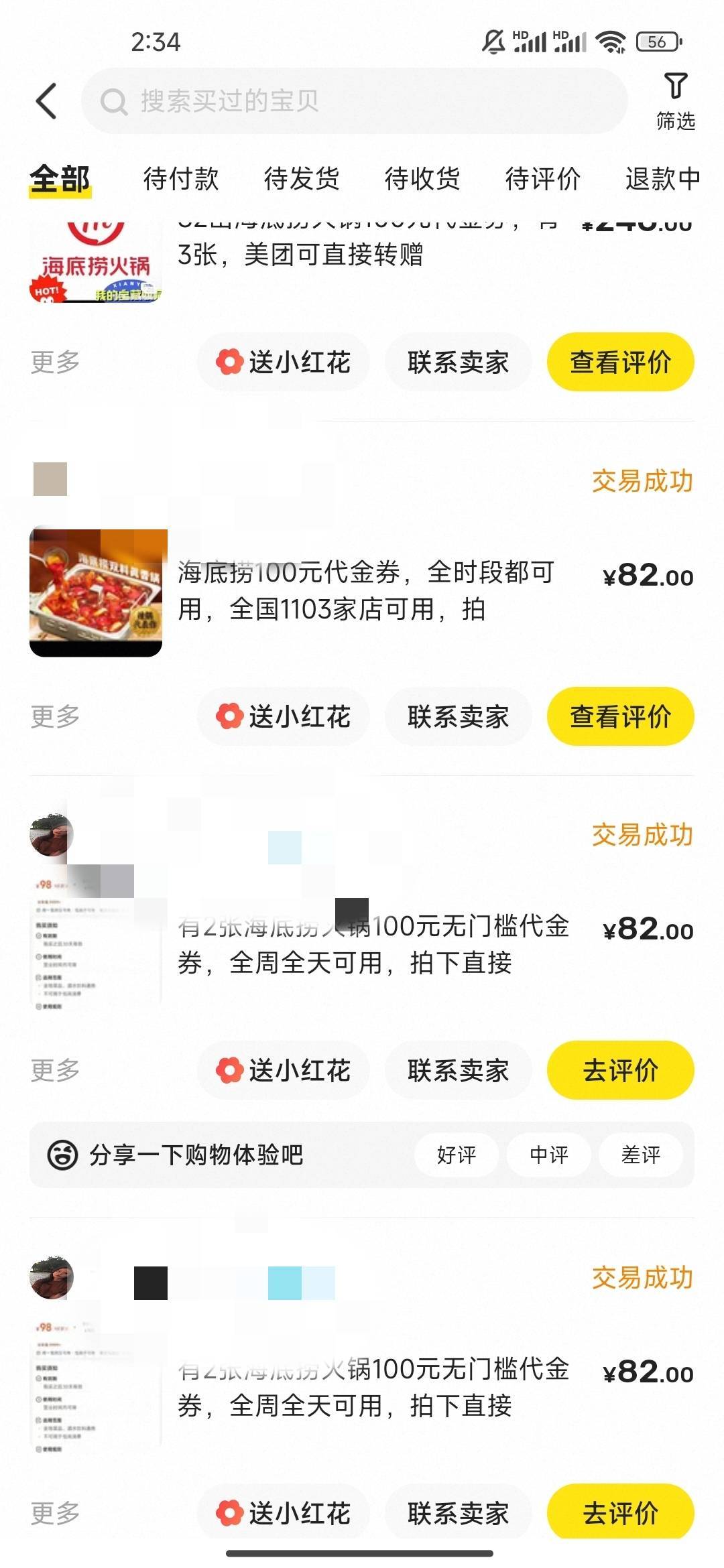724x1568 pixels.
Task: Send 小红花 for the 全国1103家店 voucher order
Action: click(284, 716)
